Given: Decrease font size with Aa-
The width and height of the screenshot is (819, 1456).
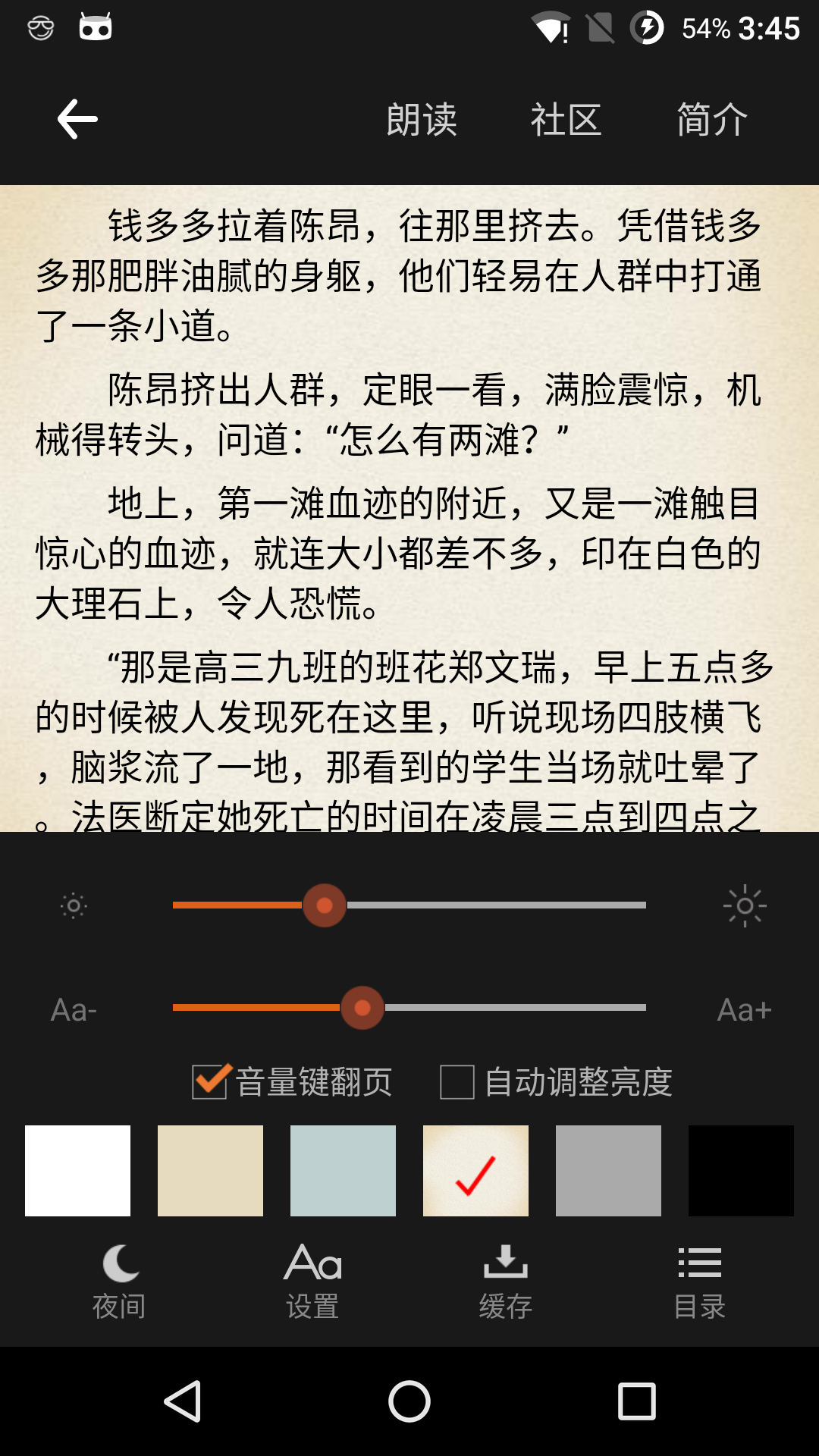Looking at the screenshot, I should (74, 1009).
